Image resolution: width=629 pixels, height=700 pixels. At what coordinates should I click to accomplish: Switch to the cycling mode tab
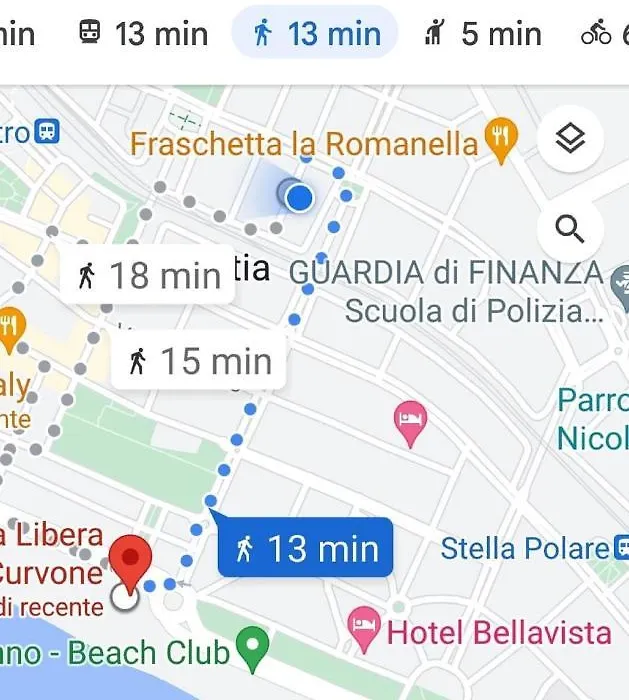coord(604,34)
